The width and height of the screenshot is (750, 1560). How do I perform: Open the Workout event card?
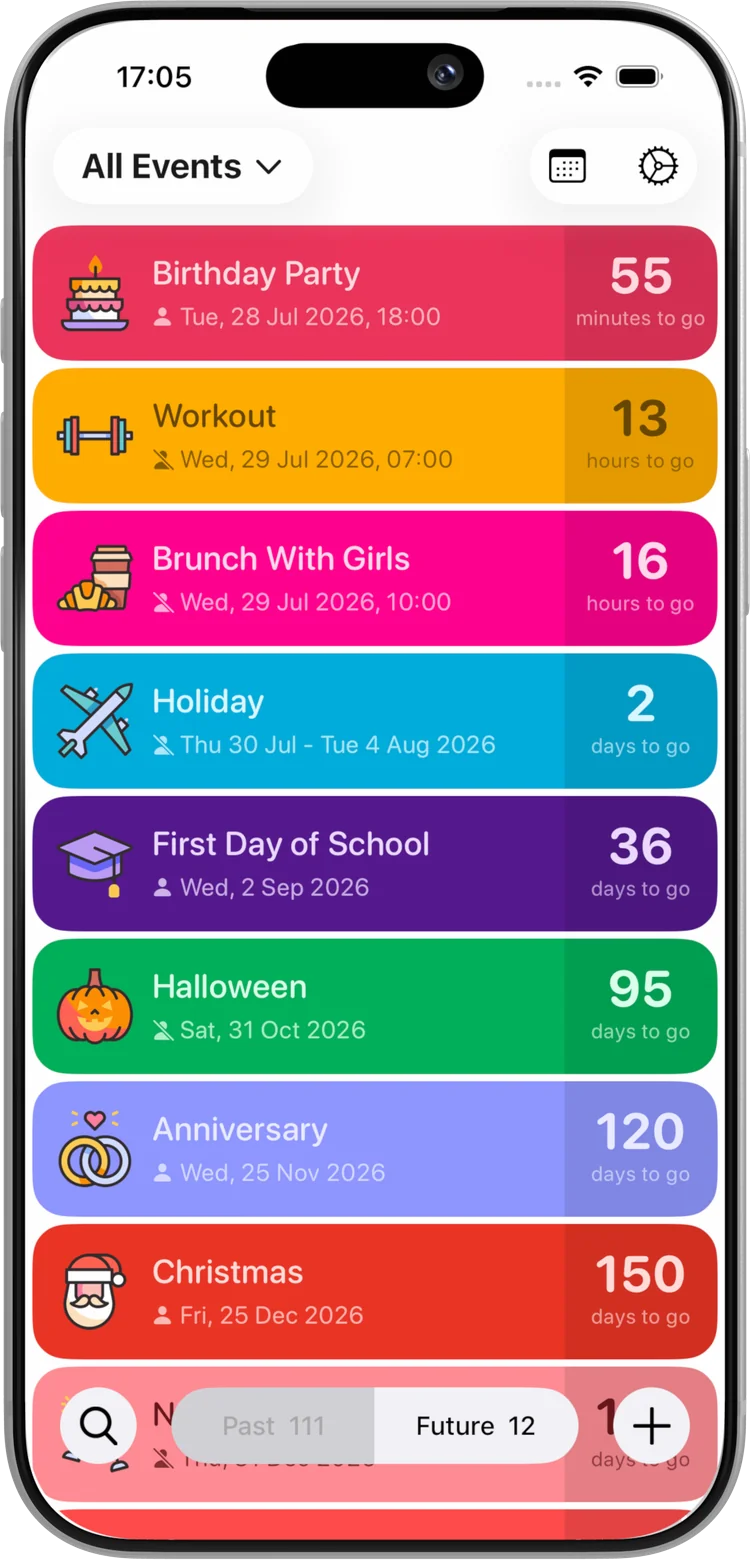point(375,436)
